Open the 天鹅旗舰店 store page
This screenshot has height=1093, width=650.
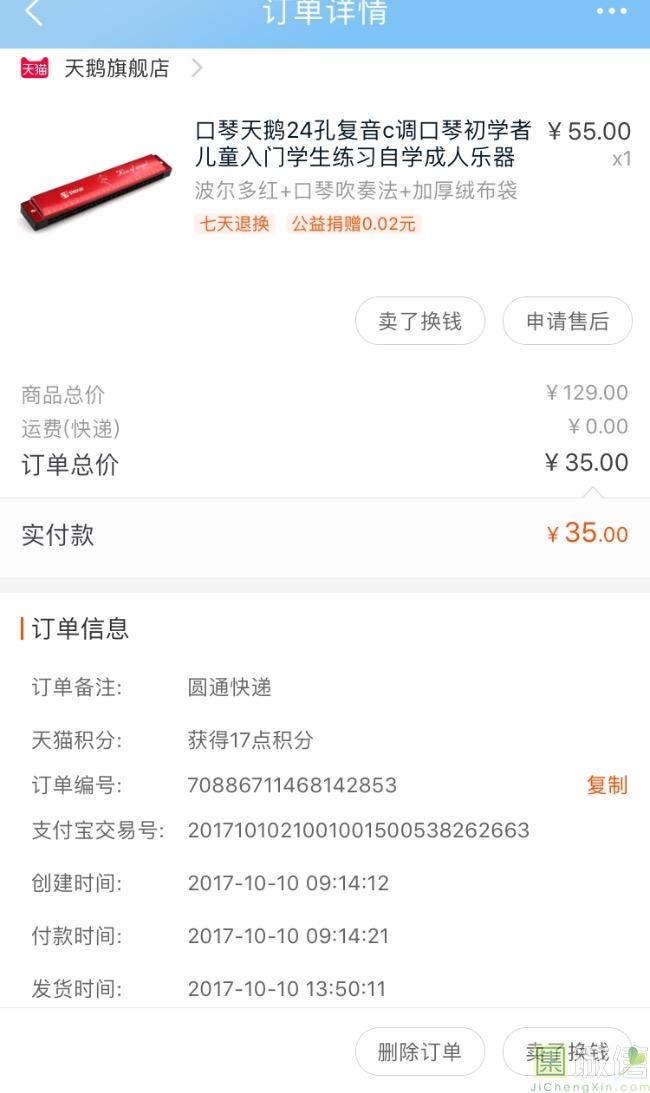[116, 68]
